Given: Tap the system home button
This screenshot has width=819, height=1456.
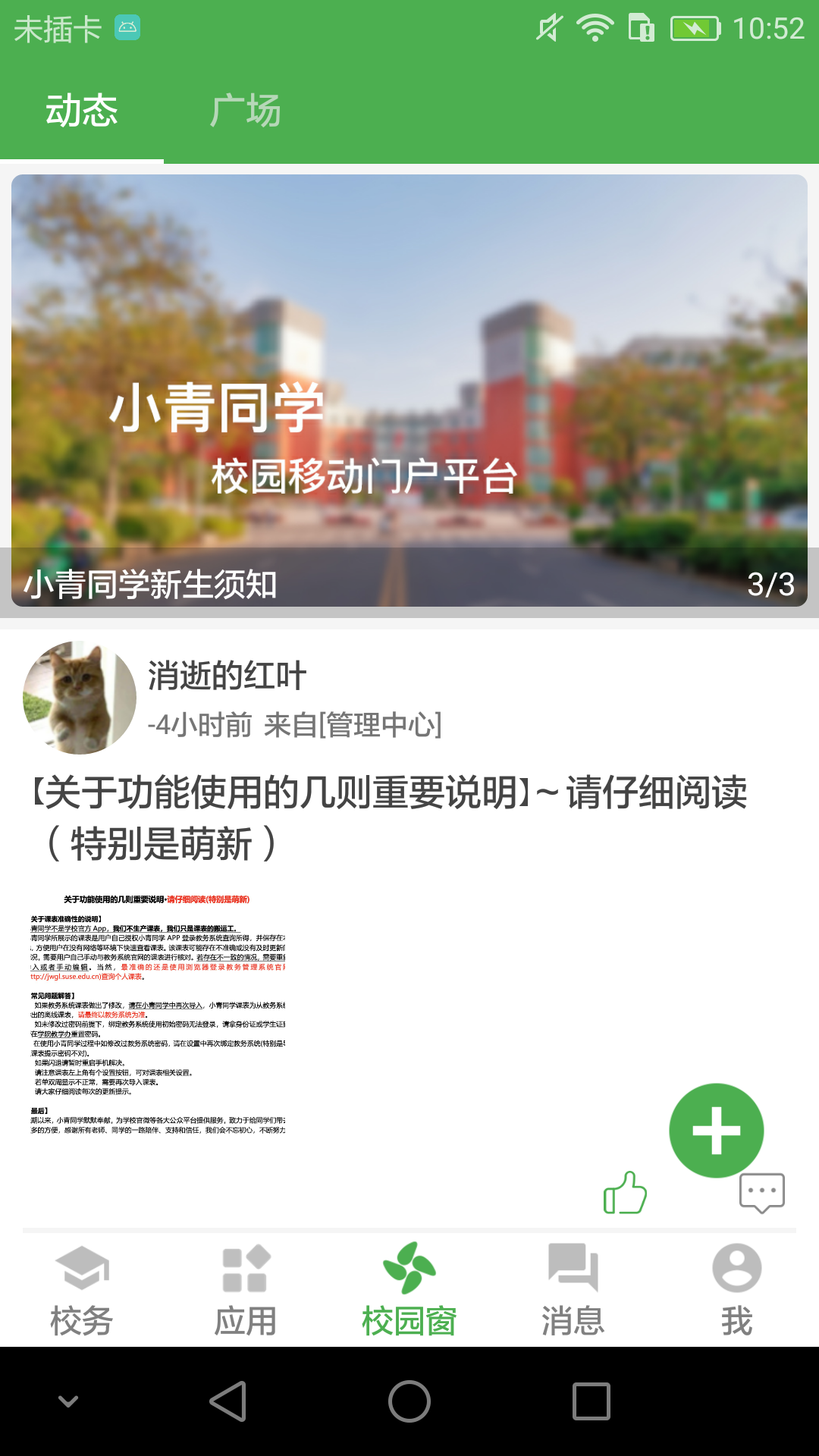Looking at the screenshot, I should coord(409,1401).
